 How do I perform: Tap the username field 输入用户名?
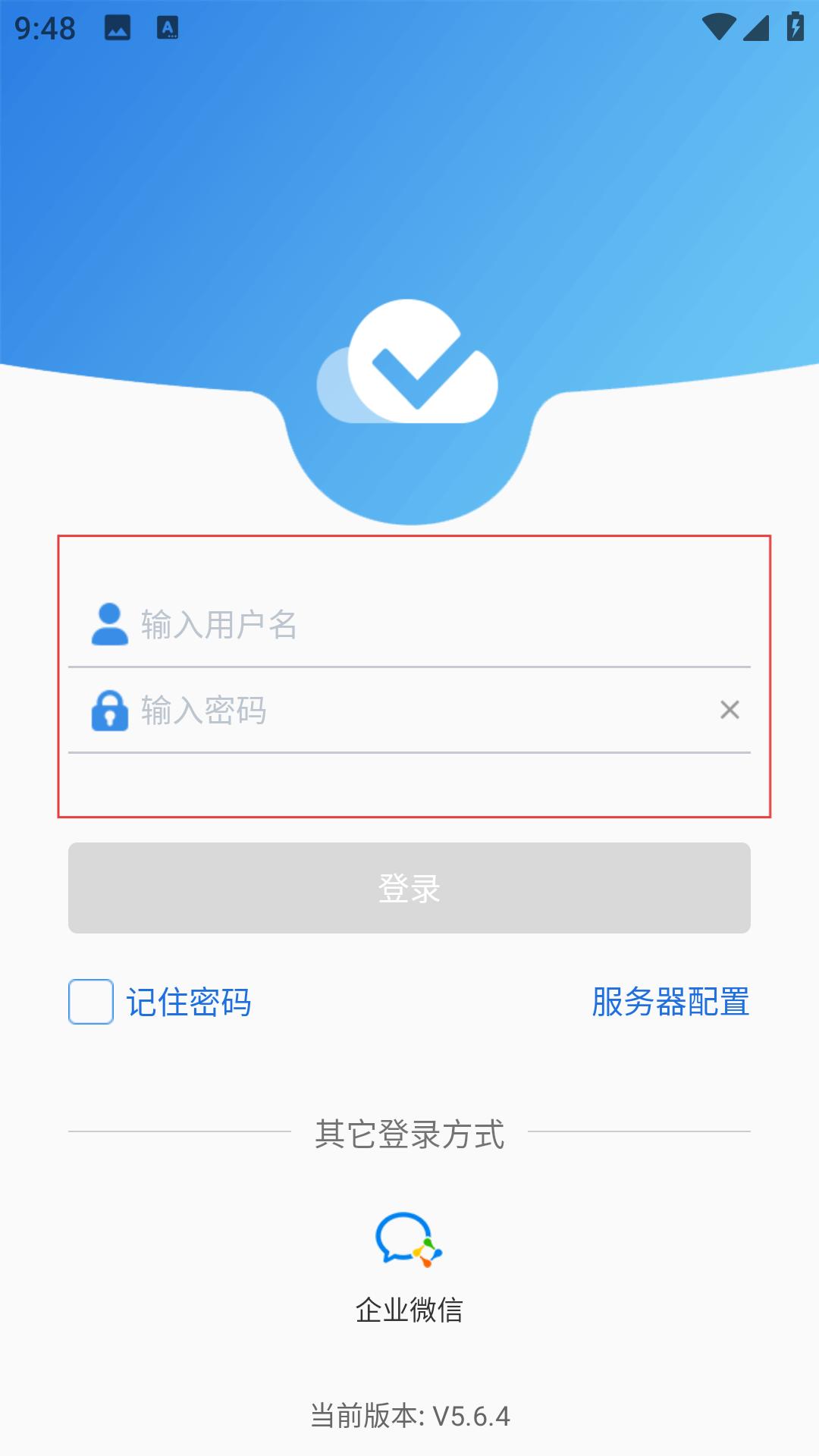coord(409,625)
